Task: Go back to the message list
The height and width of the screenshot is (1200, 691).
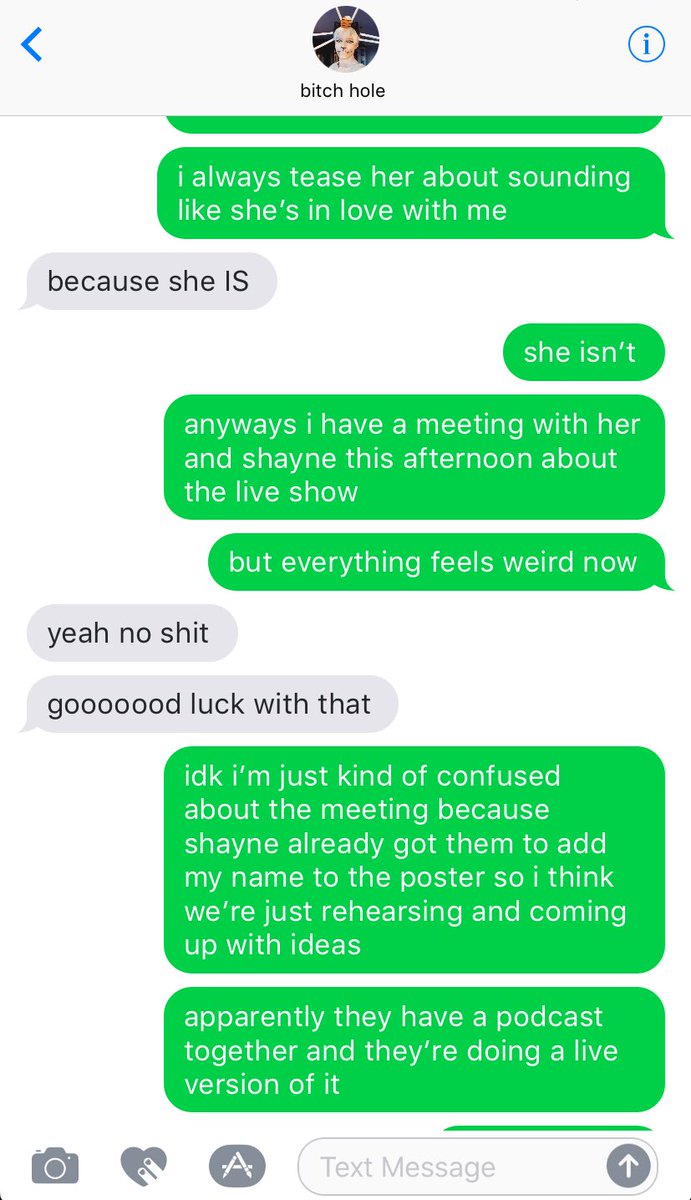Action: click(32, 45)
